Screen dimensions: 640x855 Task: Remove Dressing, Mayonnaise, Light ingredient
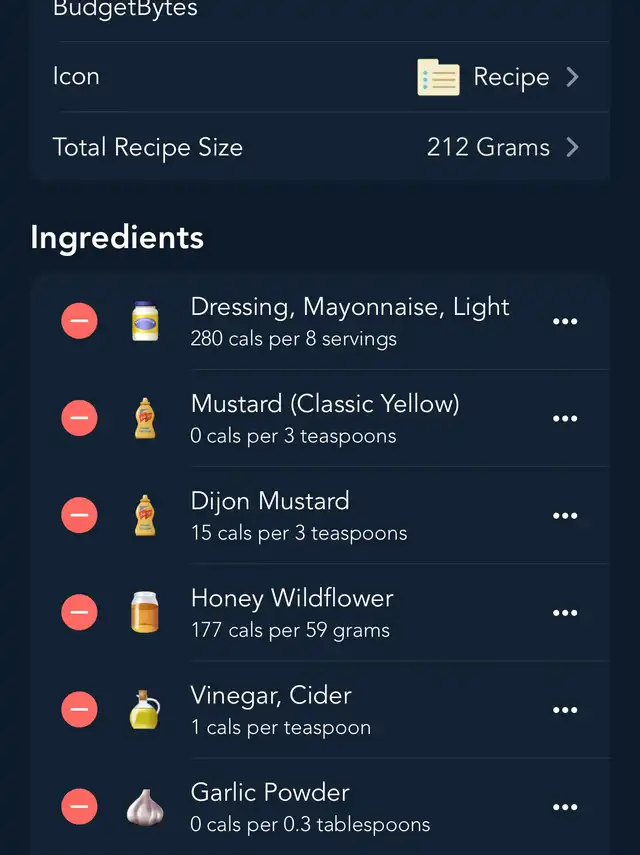80,322
